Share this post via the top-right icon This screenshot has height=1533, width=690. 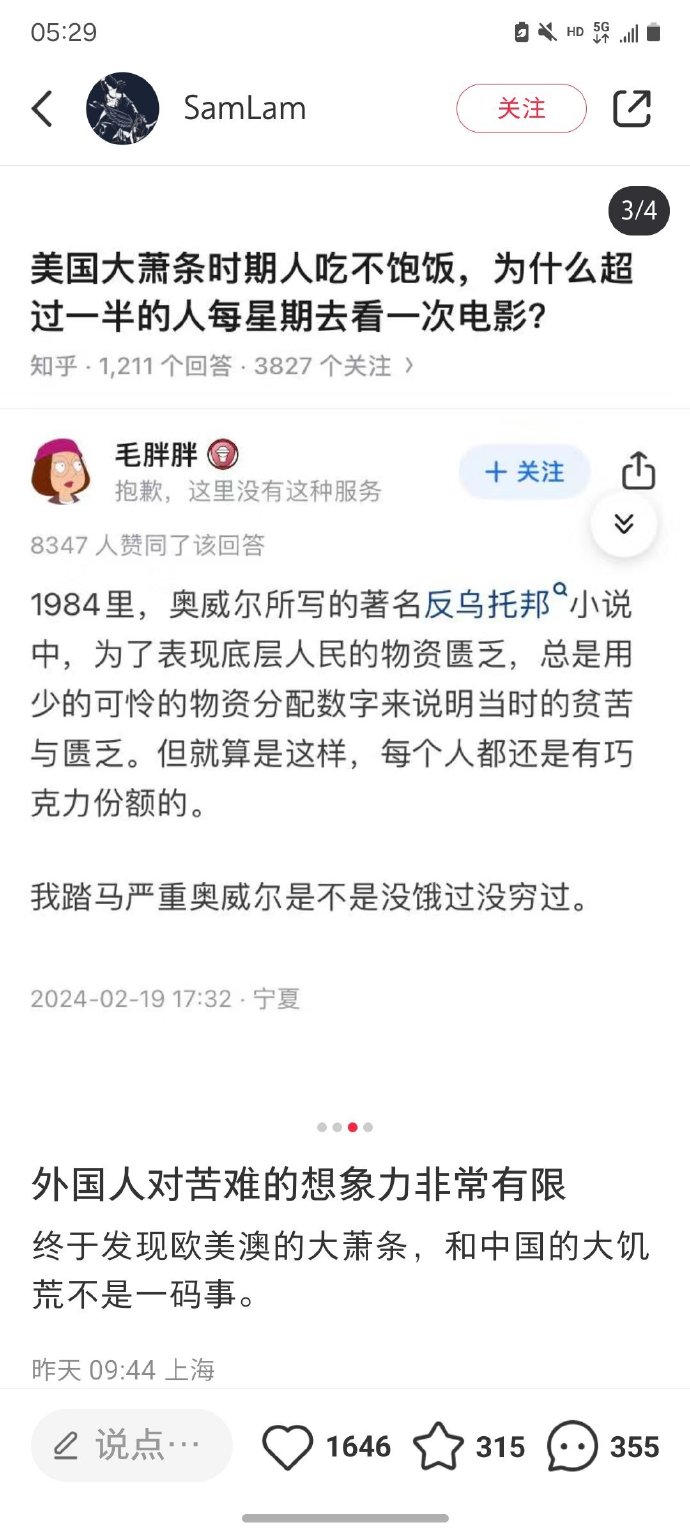tap(632, 109)
